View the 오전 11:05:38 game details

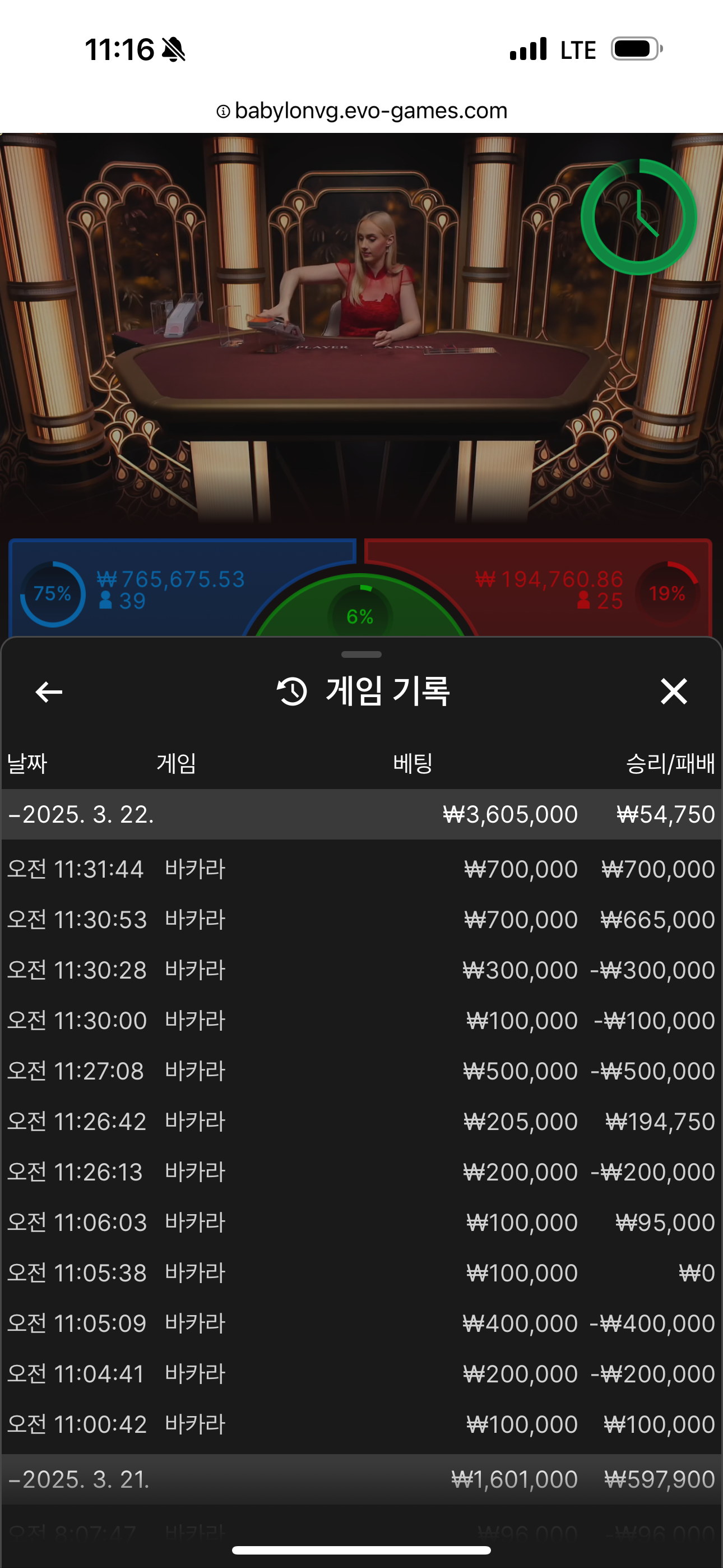(360, 1274)
